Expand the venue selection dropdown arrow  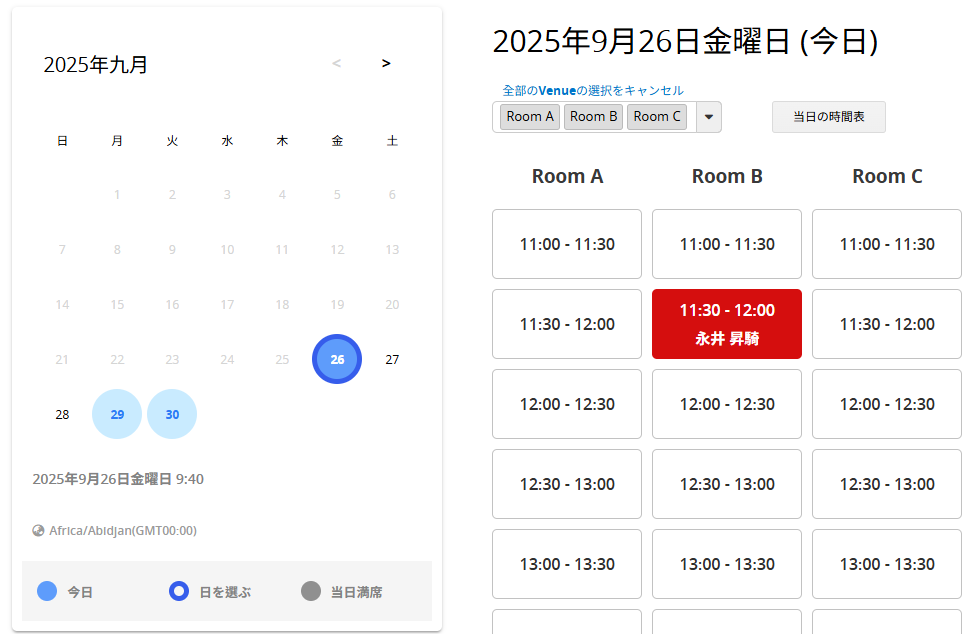[709, 117]
